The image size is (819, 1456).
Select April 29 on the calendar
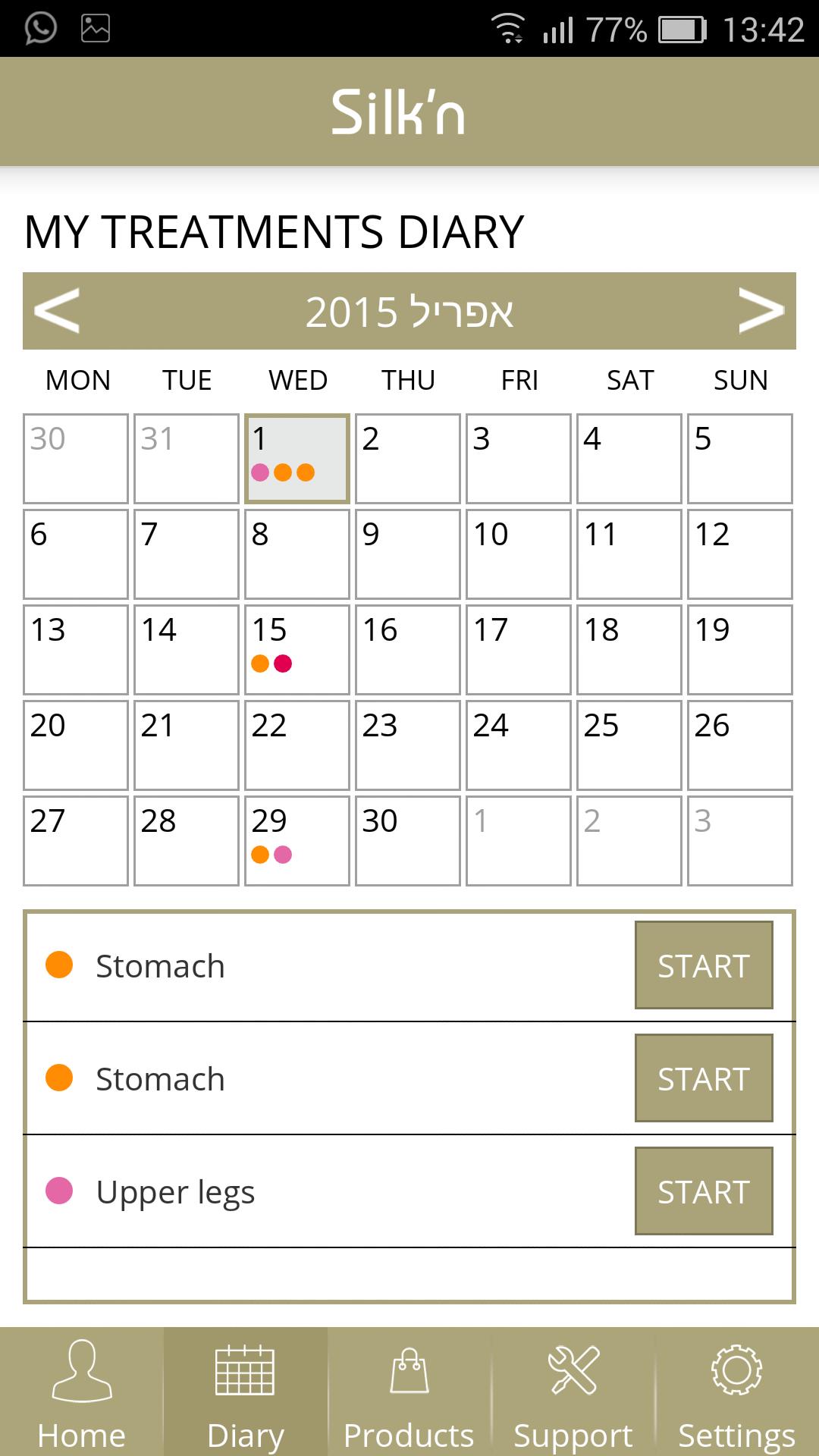297,840
